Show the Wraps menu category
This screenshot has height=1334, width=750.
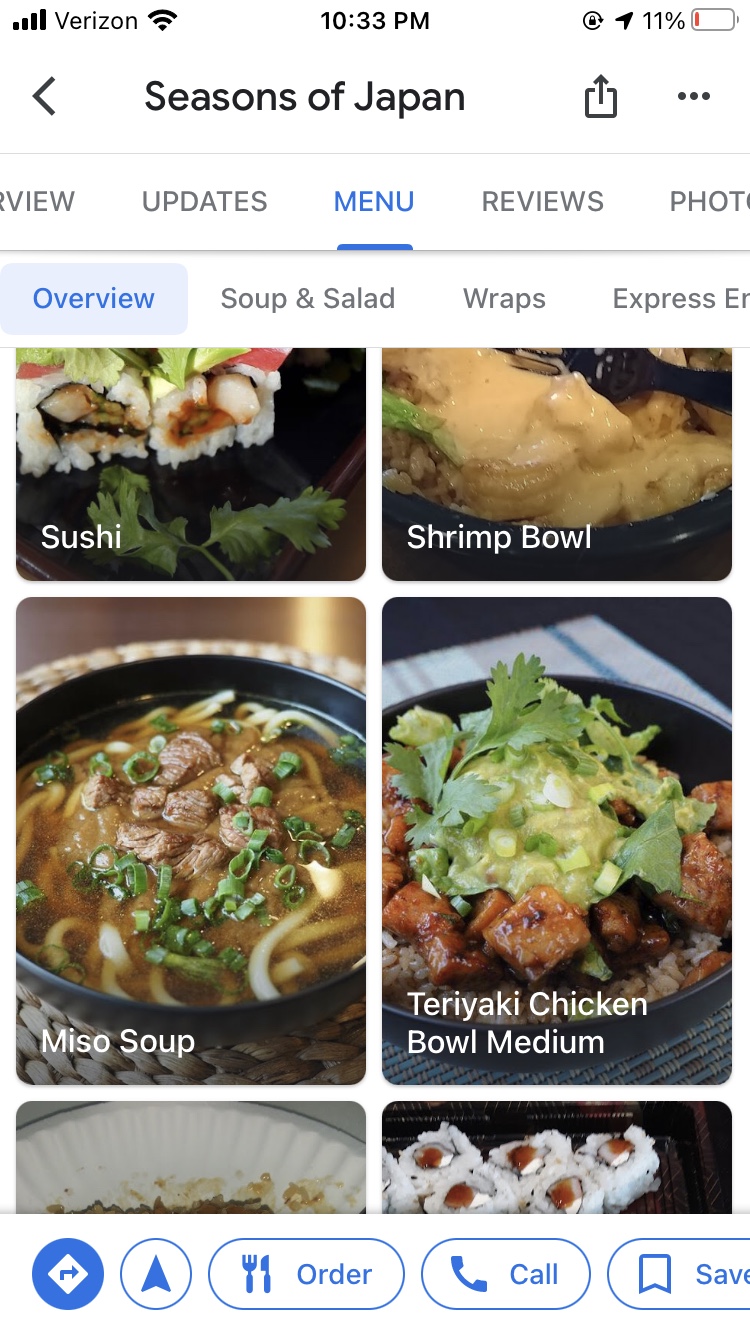point(504,298)
